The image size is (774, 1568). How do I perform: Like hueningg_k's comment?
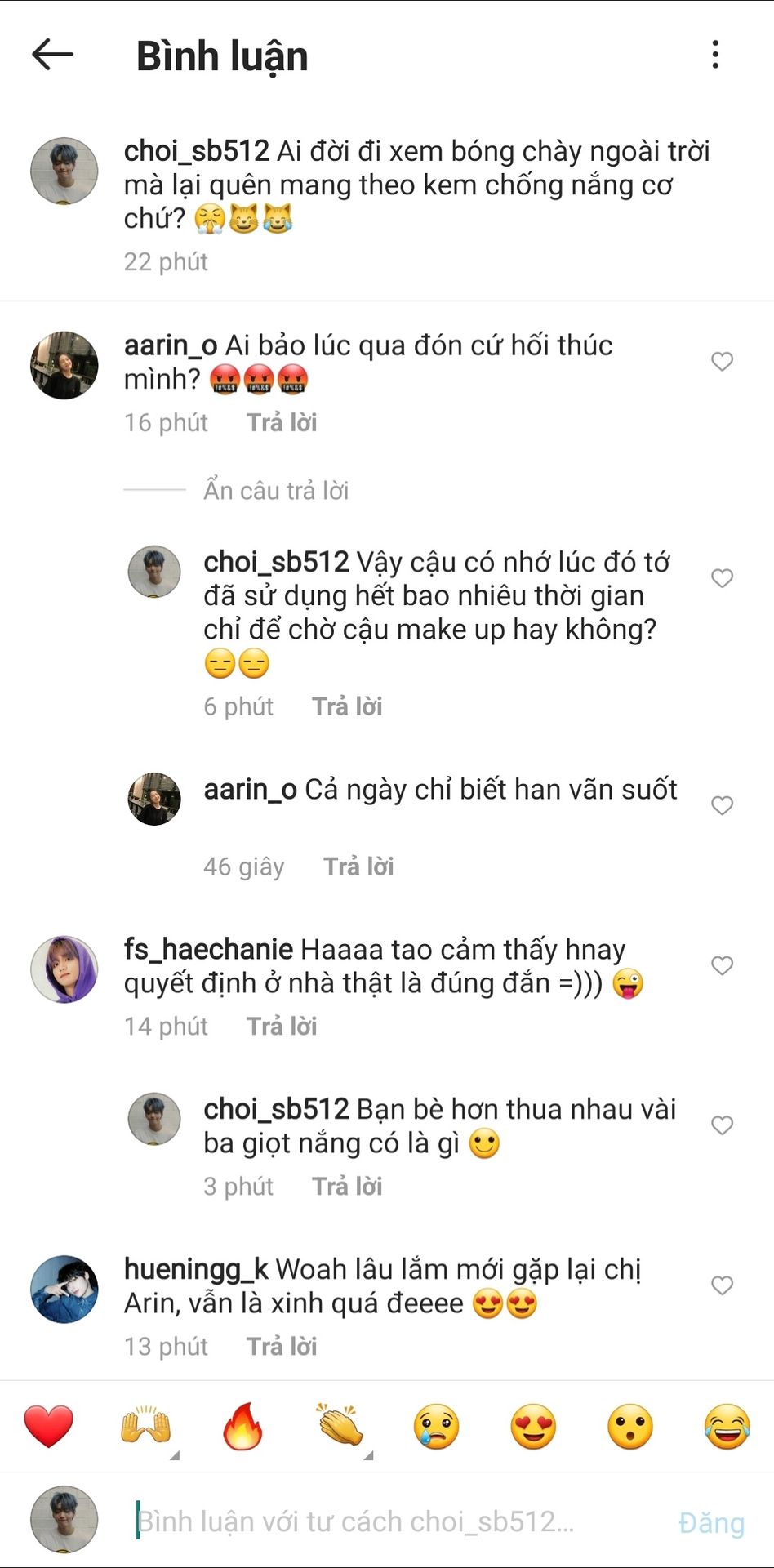(722, 1285)
